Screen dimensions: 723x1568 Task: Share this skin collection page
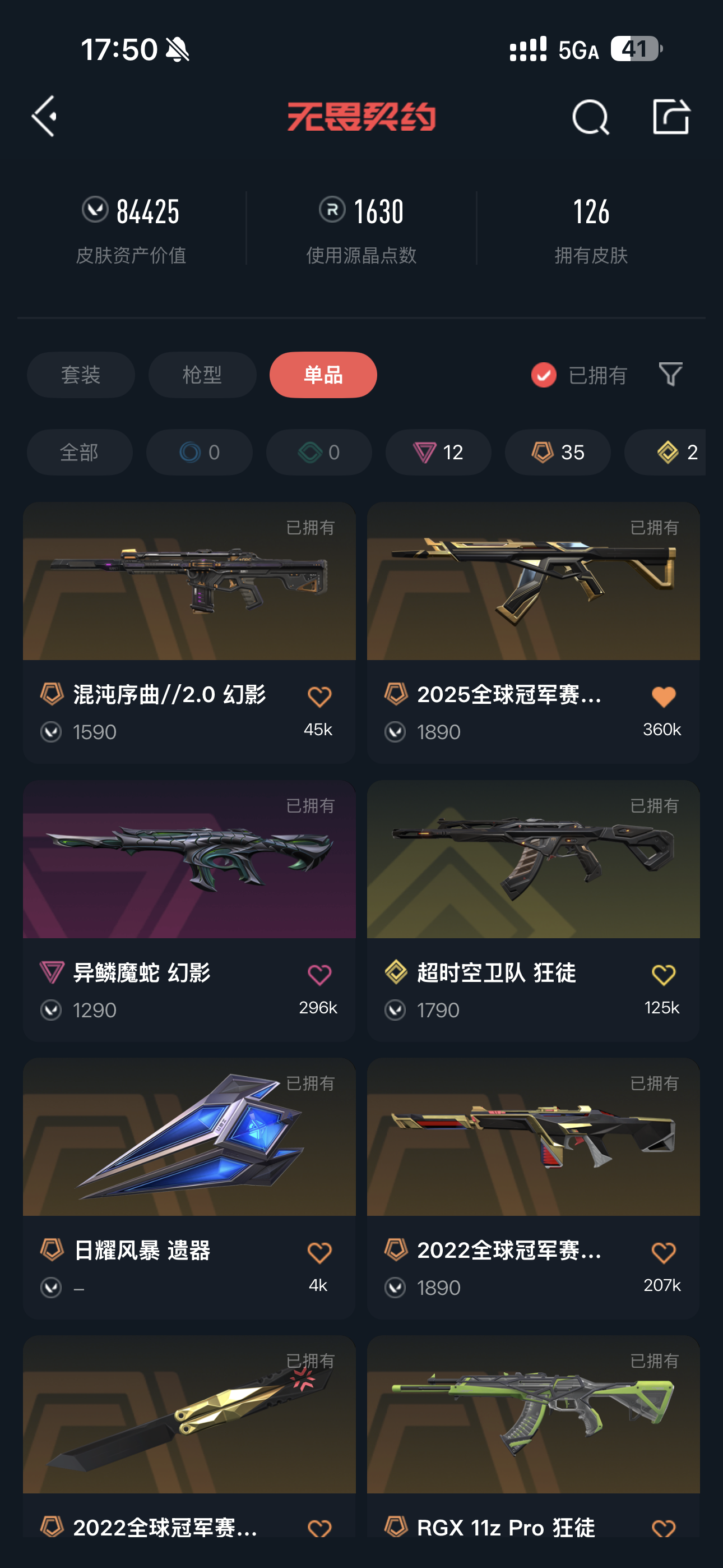671,116
